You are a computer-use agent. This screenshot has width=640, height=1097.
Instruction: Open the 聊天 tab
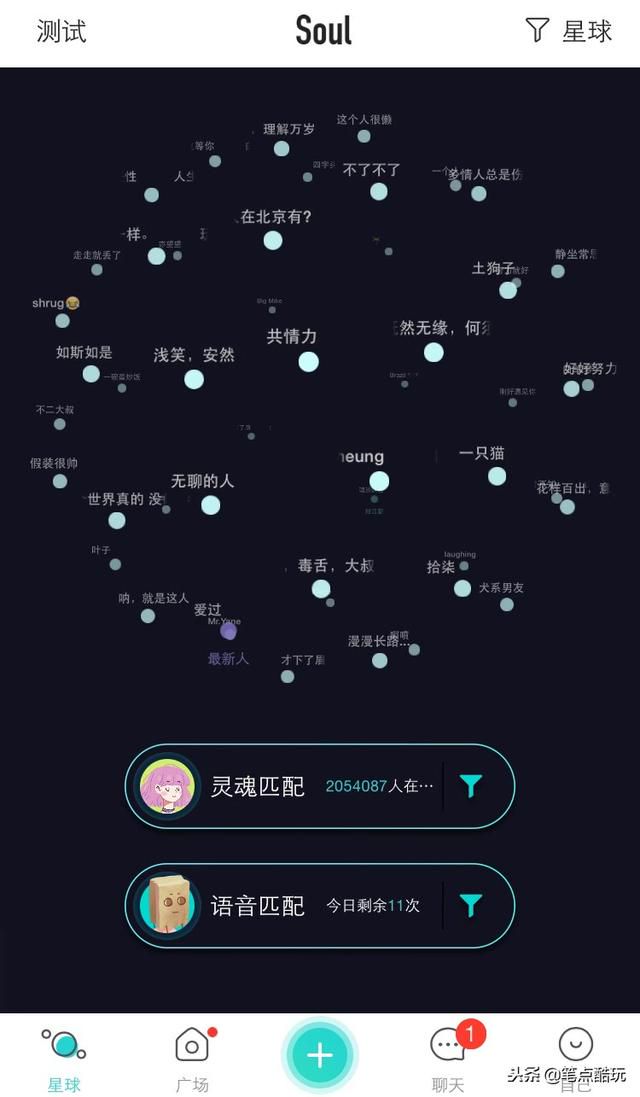point(448,1058)
